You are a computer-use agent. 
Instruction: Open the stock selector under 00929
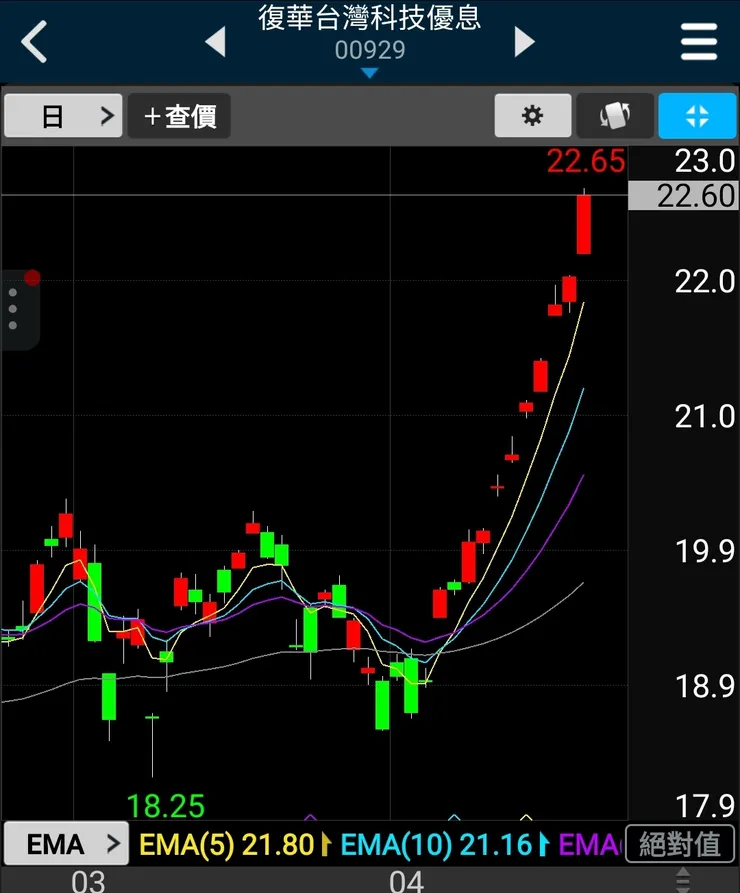369,72
